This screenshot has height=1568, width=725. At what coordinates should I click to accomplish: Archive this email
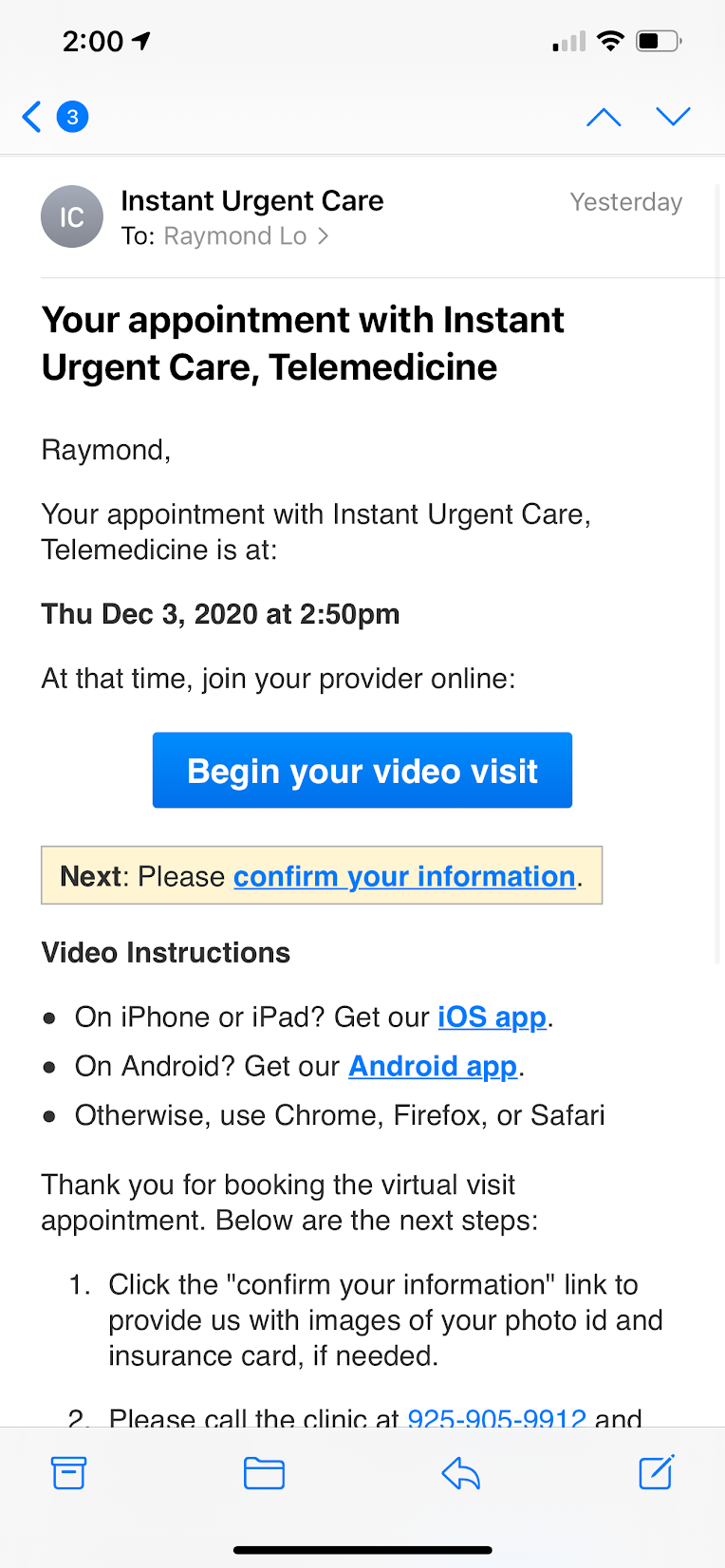point(68,1472)
